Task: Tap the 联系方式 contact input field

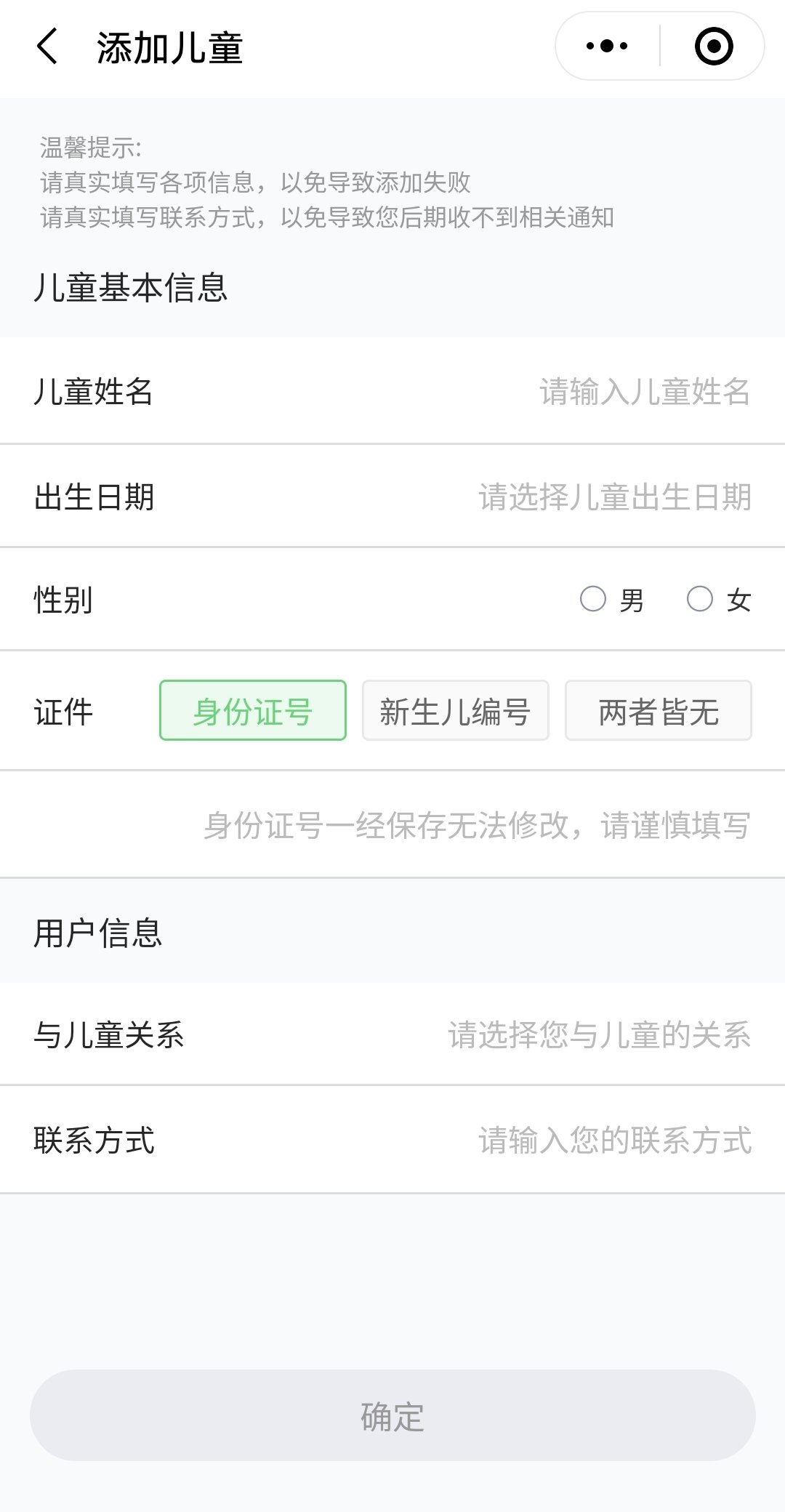Action: tap(614, 1140)
